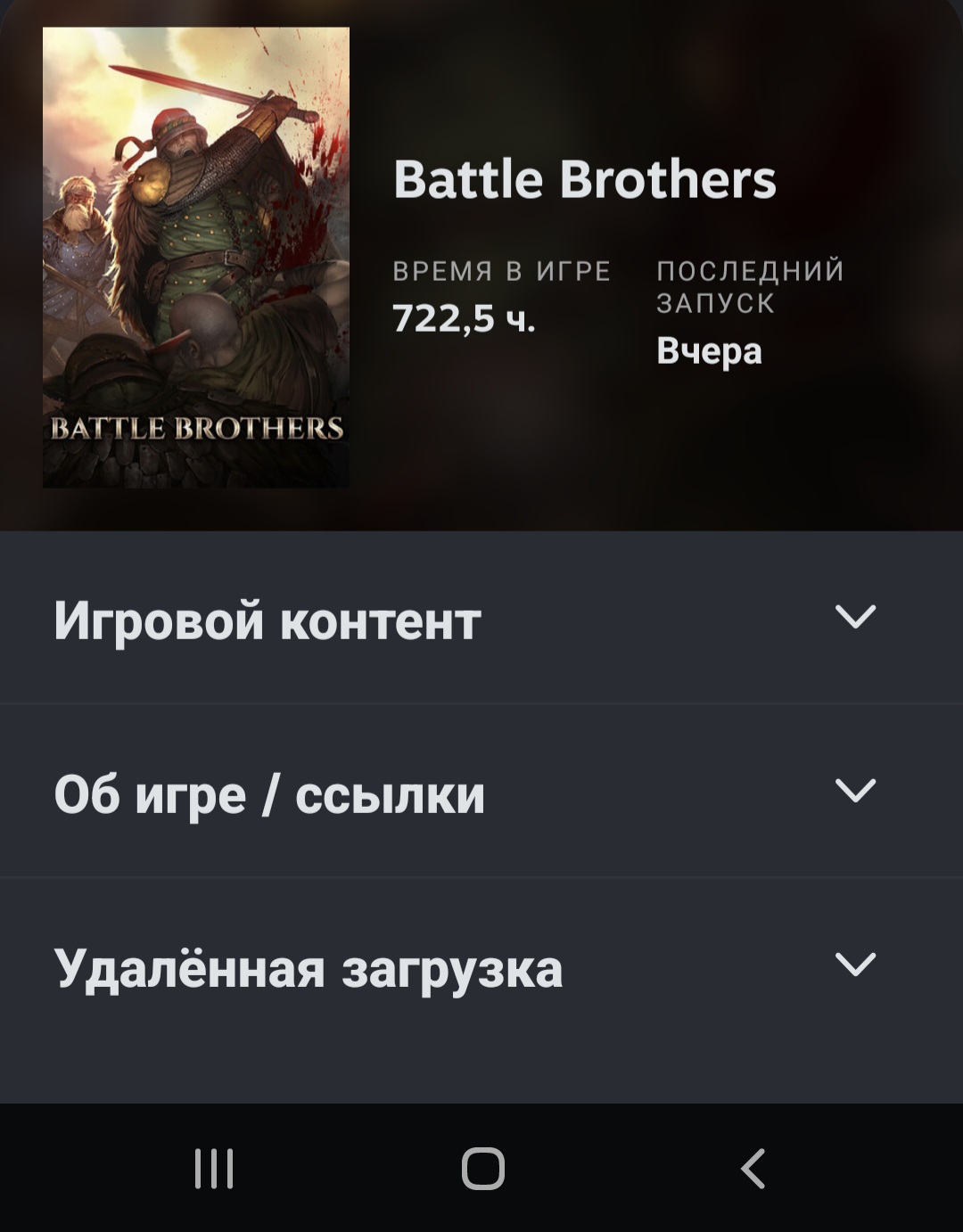Expand the Удалённая загрузка section
The width and height of the screenshot is (963, 1232).
click(855, 965)
